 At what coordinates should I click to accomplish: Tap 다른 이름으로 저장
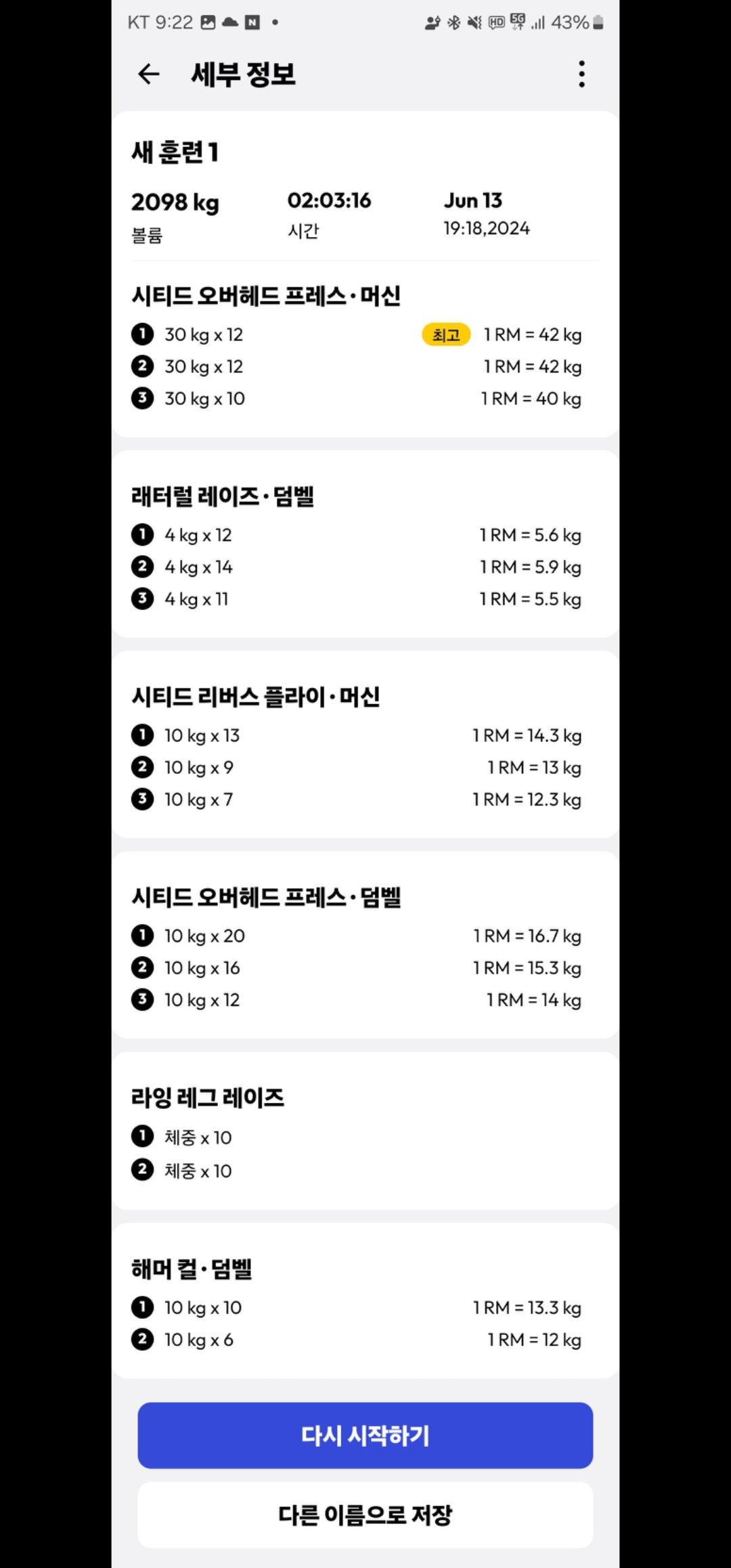(365, 1515)
